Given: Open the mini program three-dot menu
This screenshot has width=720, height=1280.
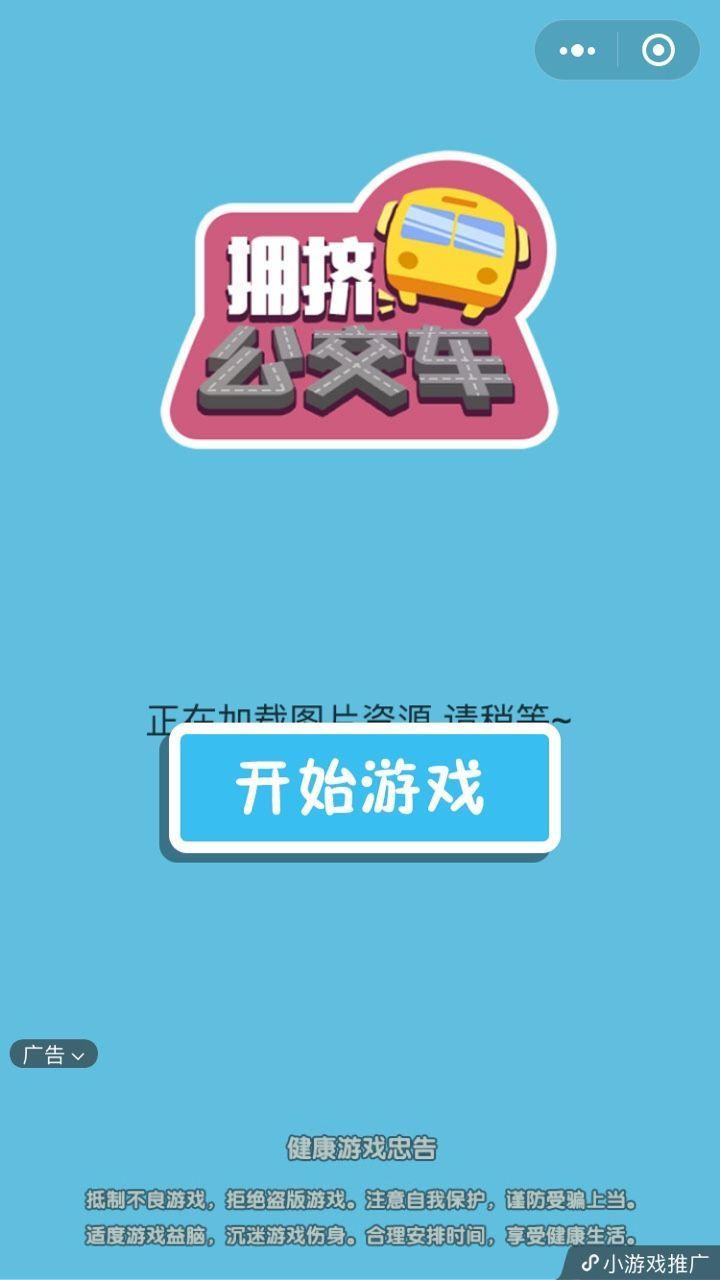Looking at the screenshot, I should (577, 50).
